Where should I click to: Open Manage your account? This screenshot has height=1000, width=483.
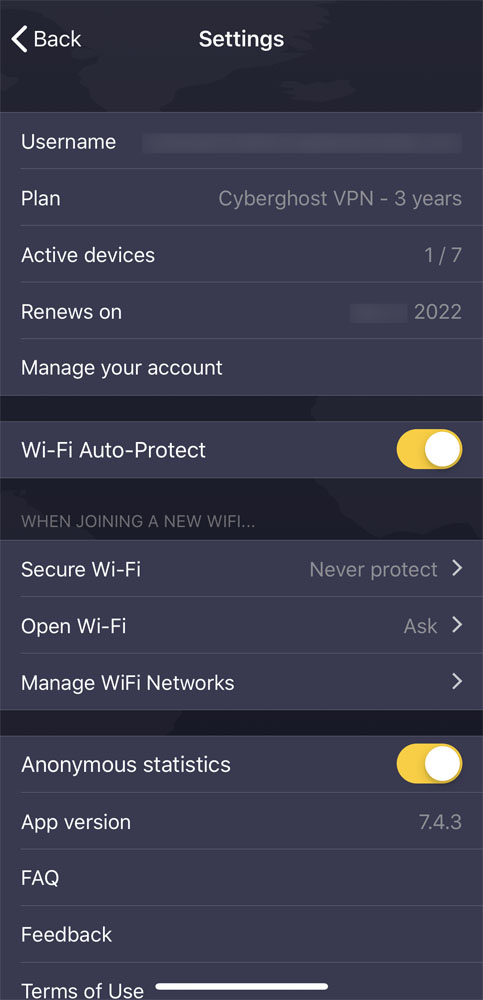pos(241,367)
